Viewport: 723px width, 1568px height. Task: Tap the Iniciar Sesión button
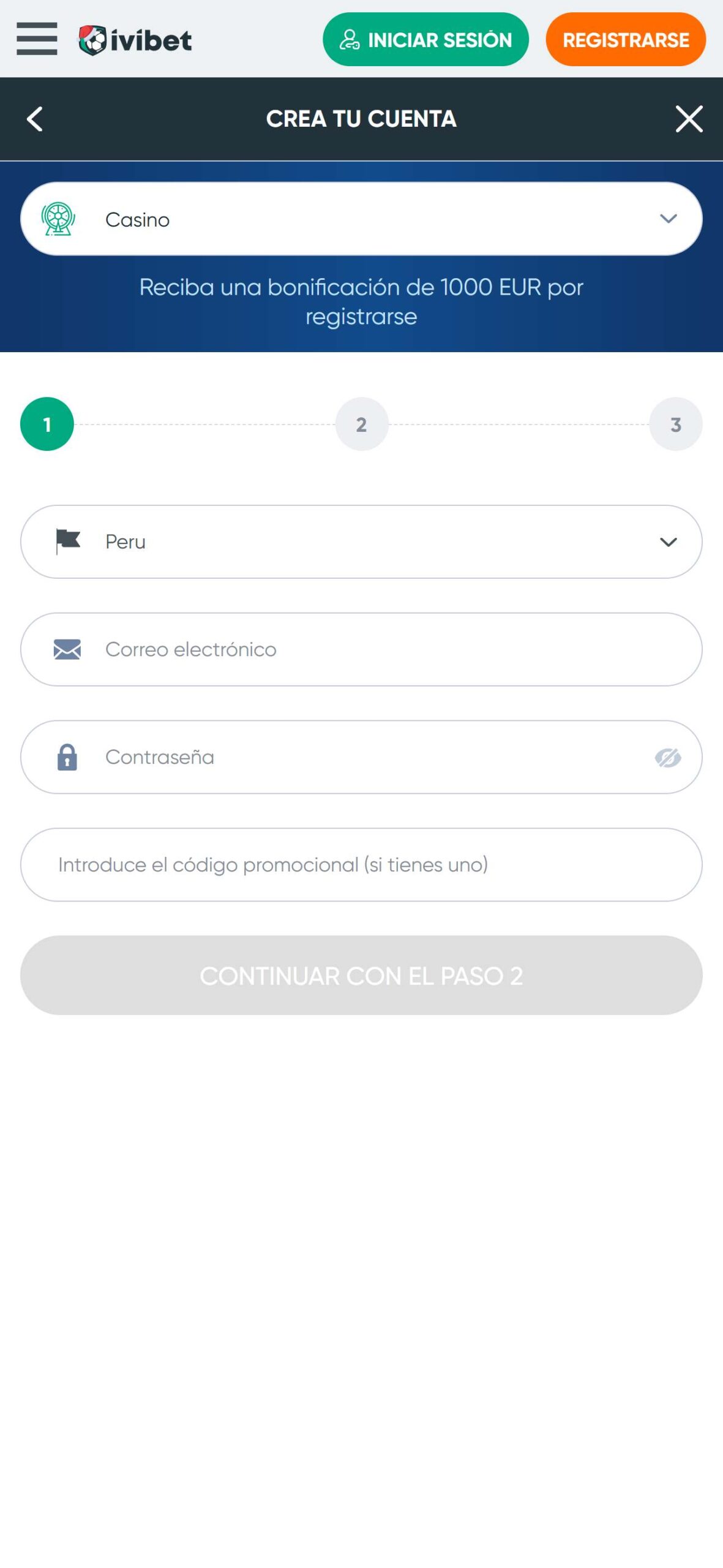click(x=425, y=40)
